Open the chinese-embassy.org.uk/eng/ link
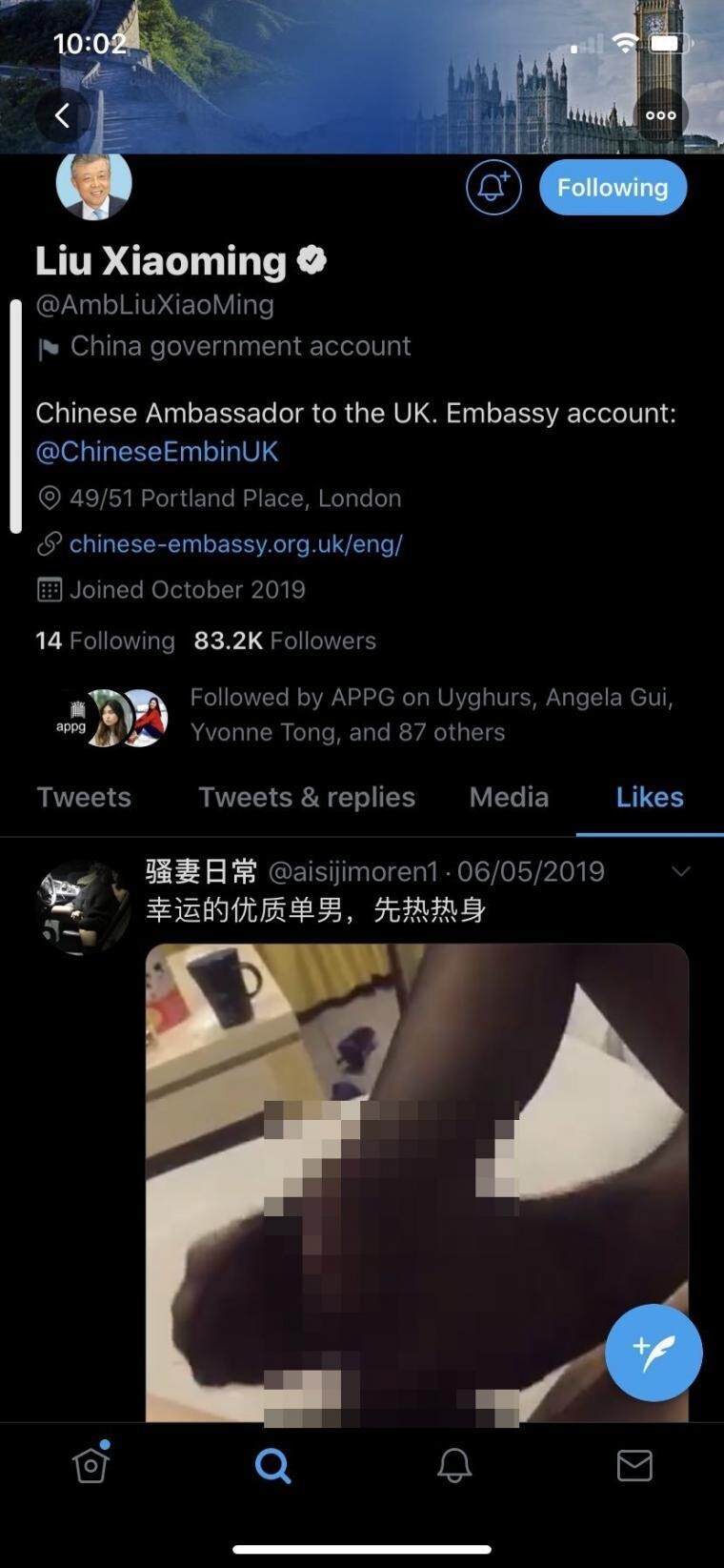 coord(235,543)
